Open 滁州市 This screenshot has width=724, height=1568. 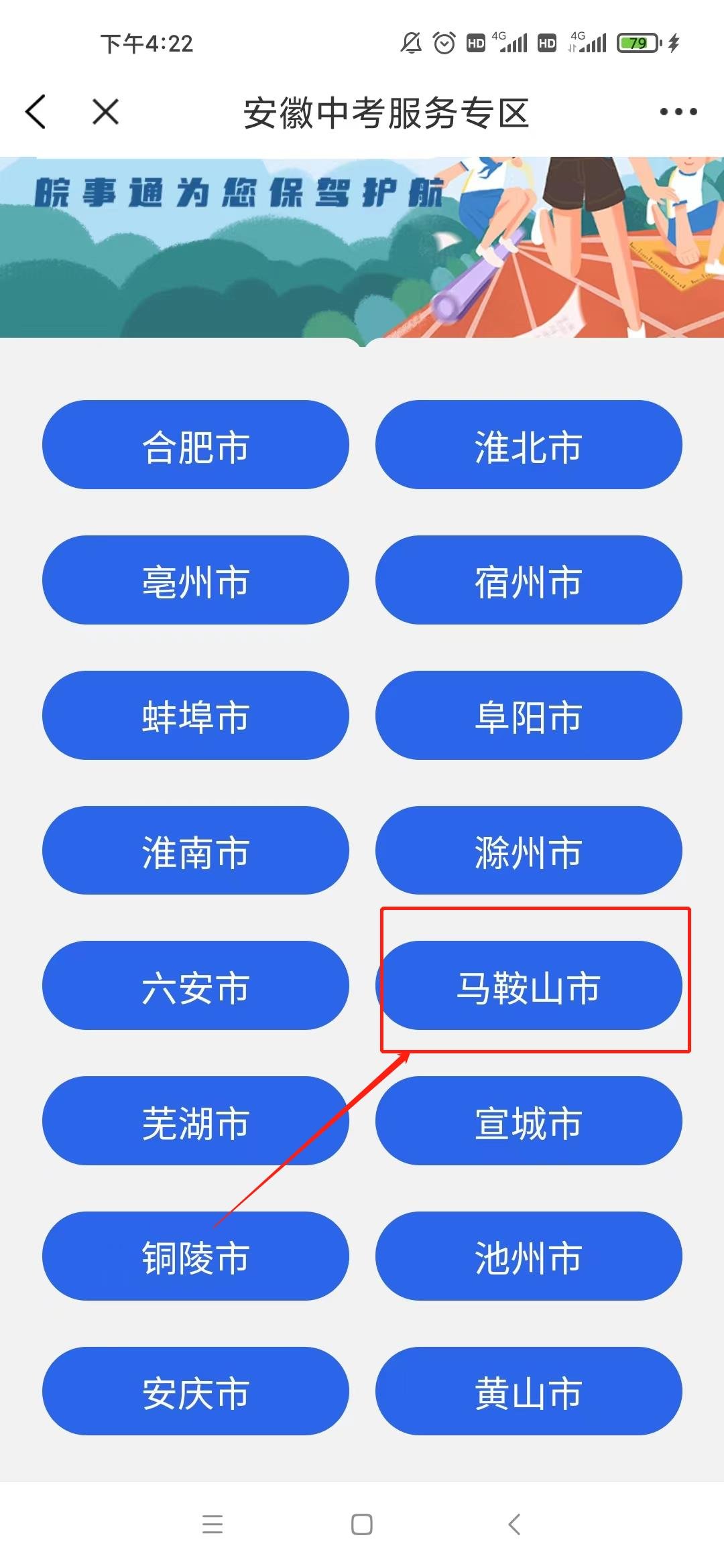[x=528, y=850]
